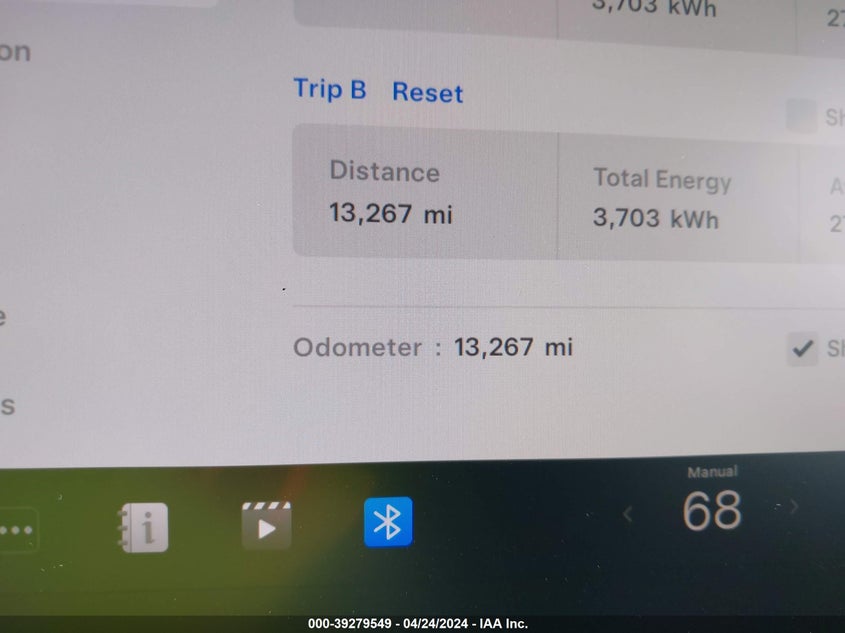
Task: Launch the Theater app
Action: click(x=266, y=525)
